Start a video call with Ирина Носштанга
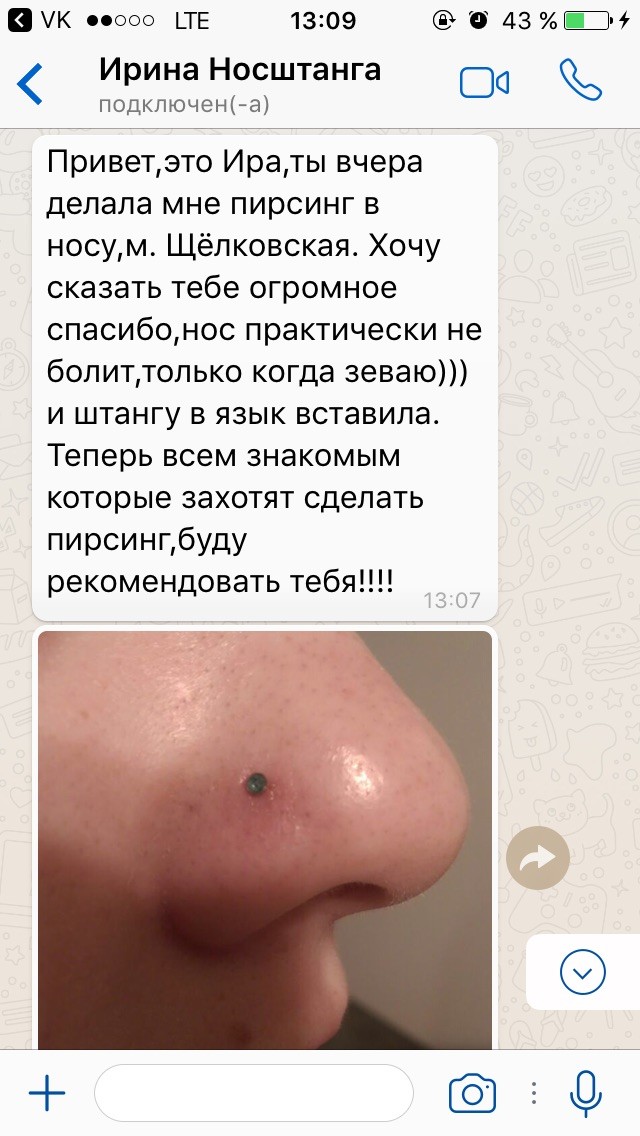The width and height of the screenshot is (640, 1136). click(485, 83)
